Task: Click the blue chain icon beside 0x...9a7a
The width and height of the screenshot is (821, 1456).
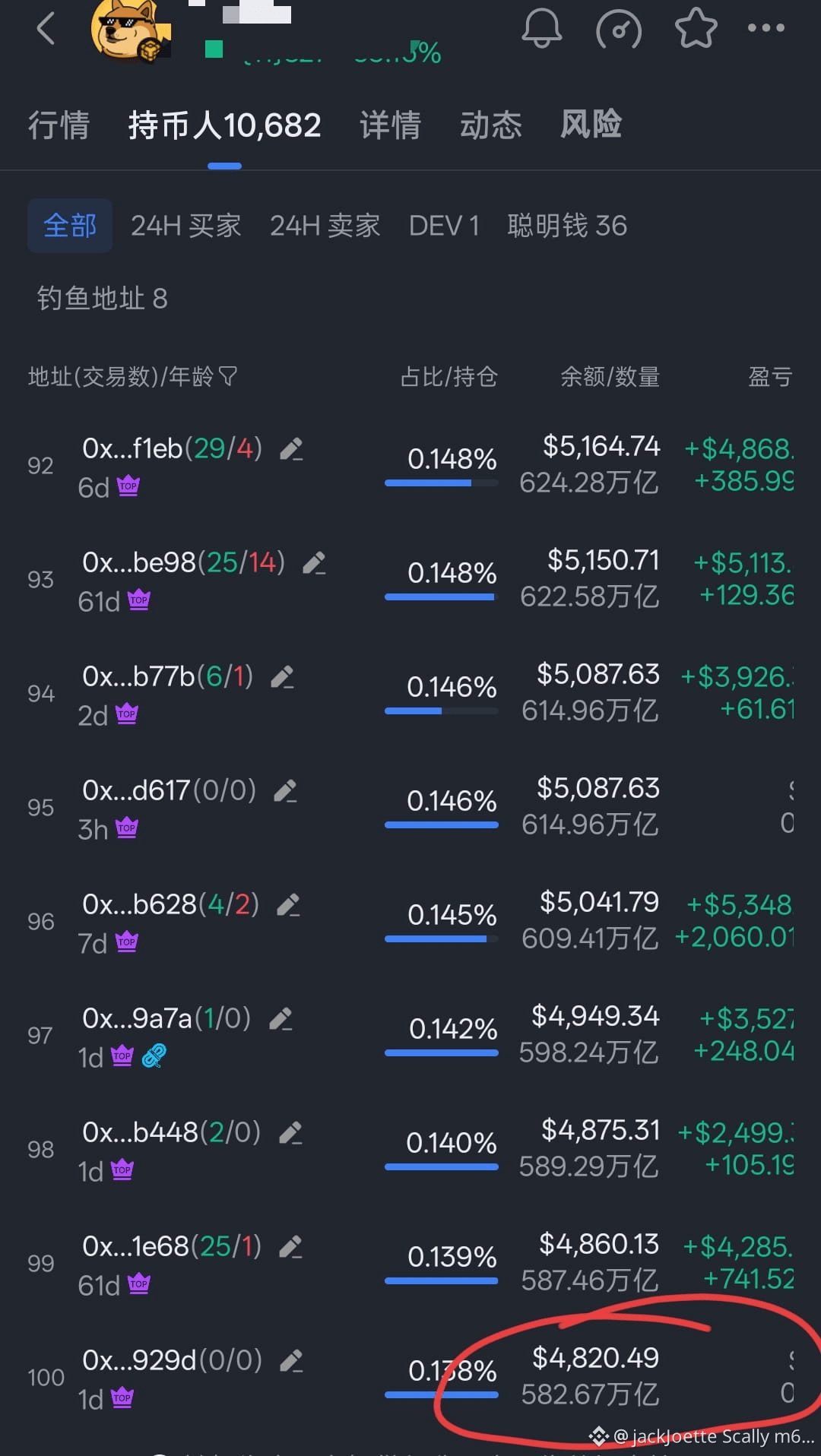Action: 152,1056
